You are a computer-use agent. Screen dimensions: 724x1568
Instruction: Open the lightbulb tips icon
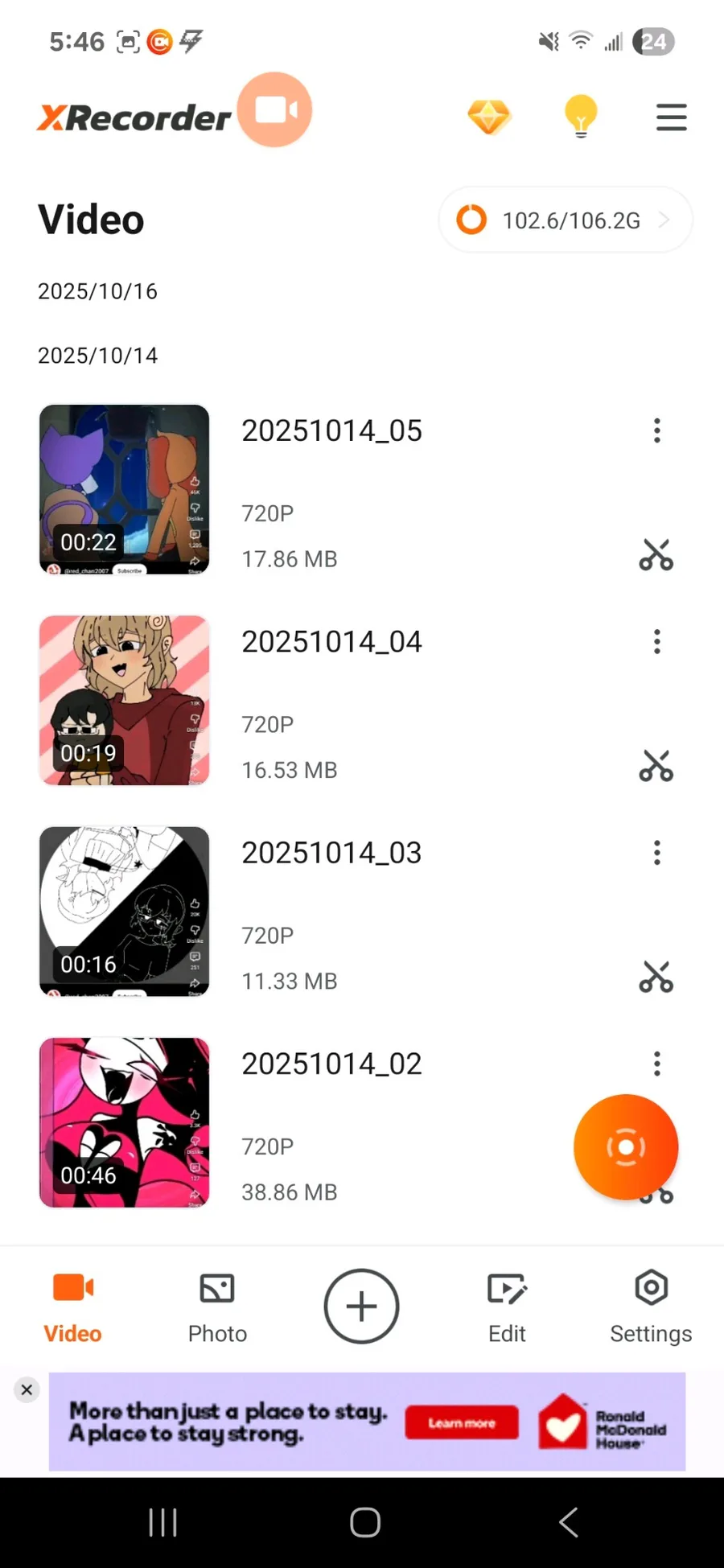[x=580, y=117]
